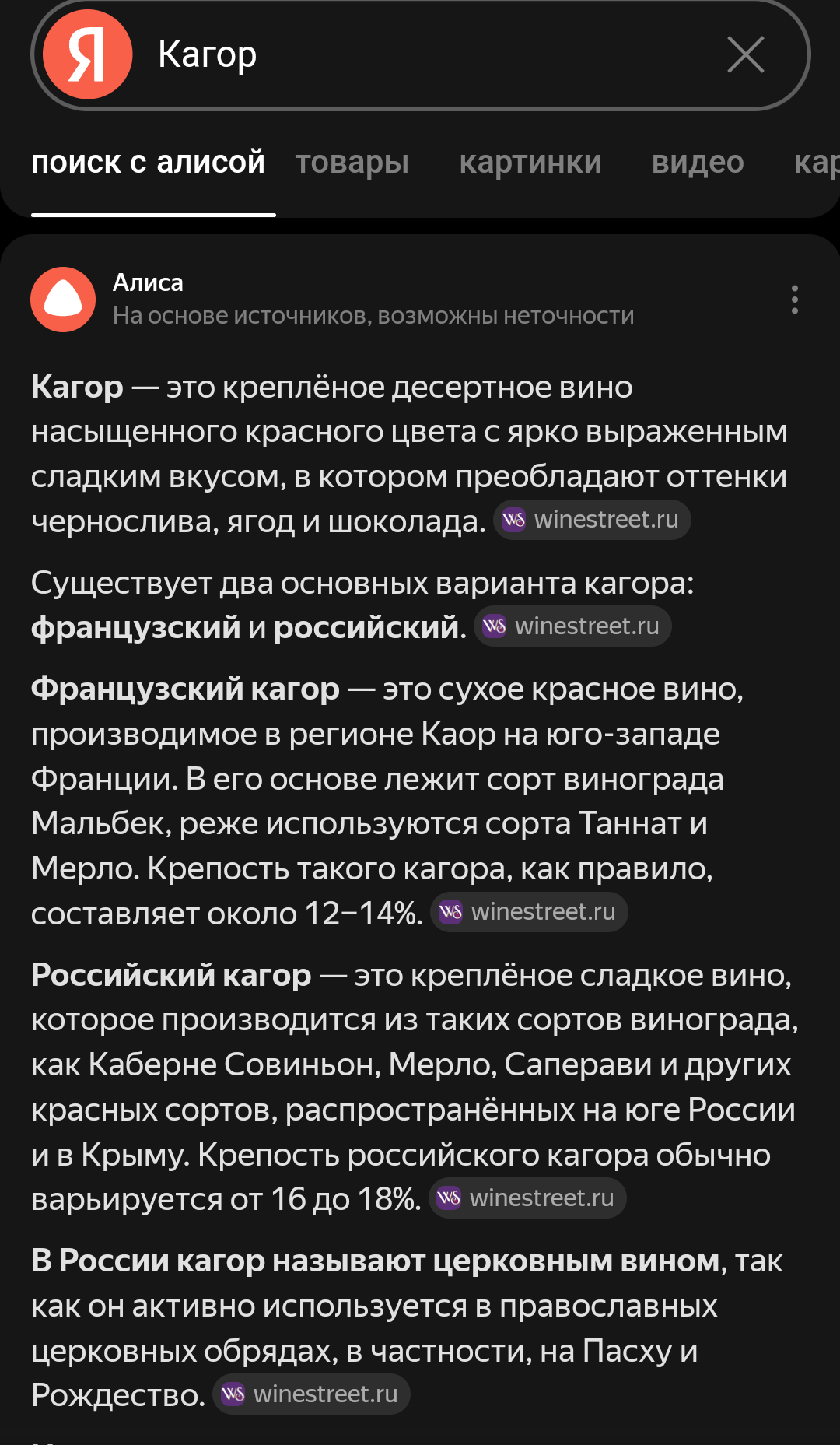Open winestreet.ru source after Рождество
Viewport: 840px width, 1445px height.
coord(311,1394)
